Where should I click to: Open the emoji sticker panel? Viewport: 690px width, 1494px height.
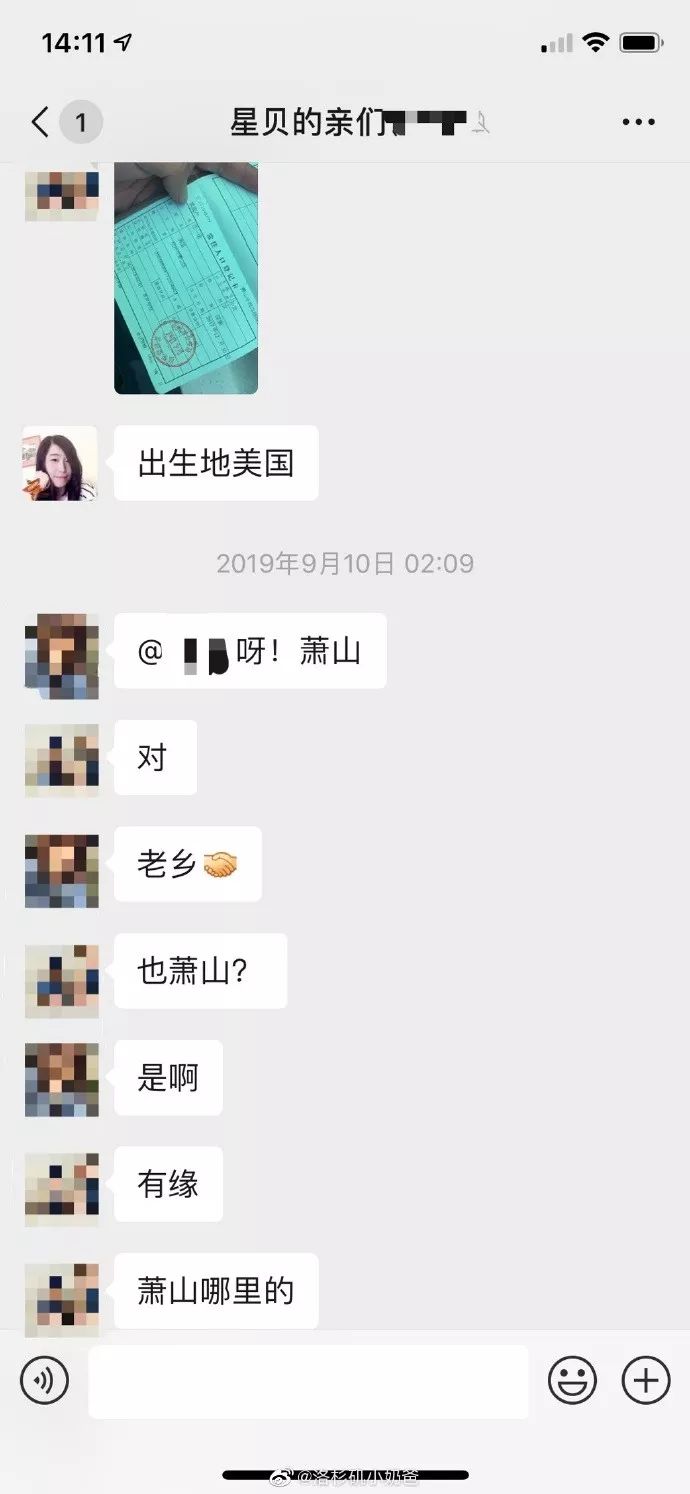coord(572,1381)
